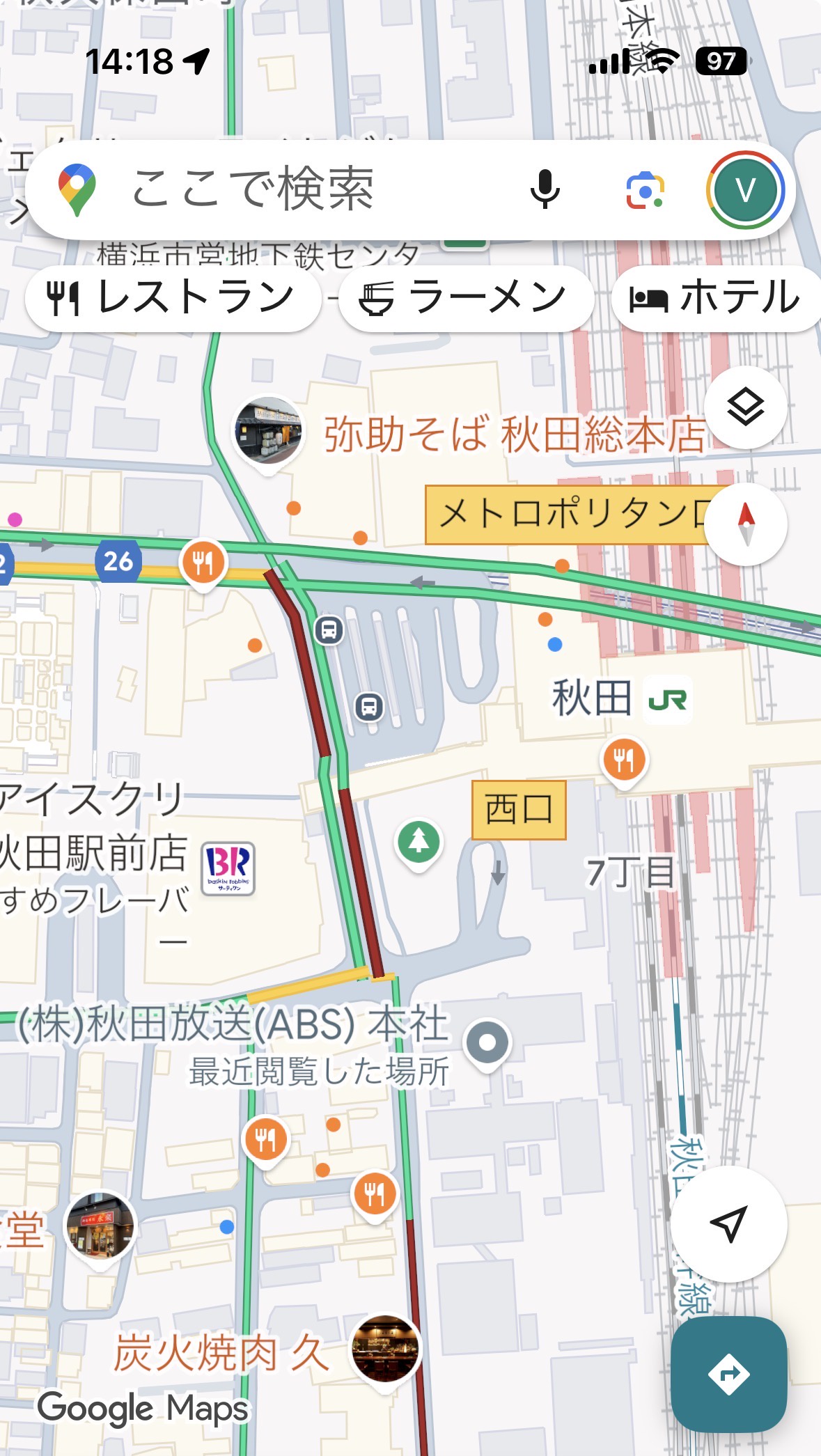Viewport: 821px width, 1456px height.
Task: Open directions with the route button
Action: pos(728,1374)
